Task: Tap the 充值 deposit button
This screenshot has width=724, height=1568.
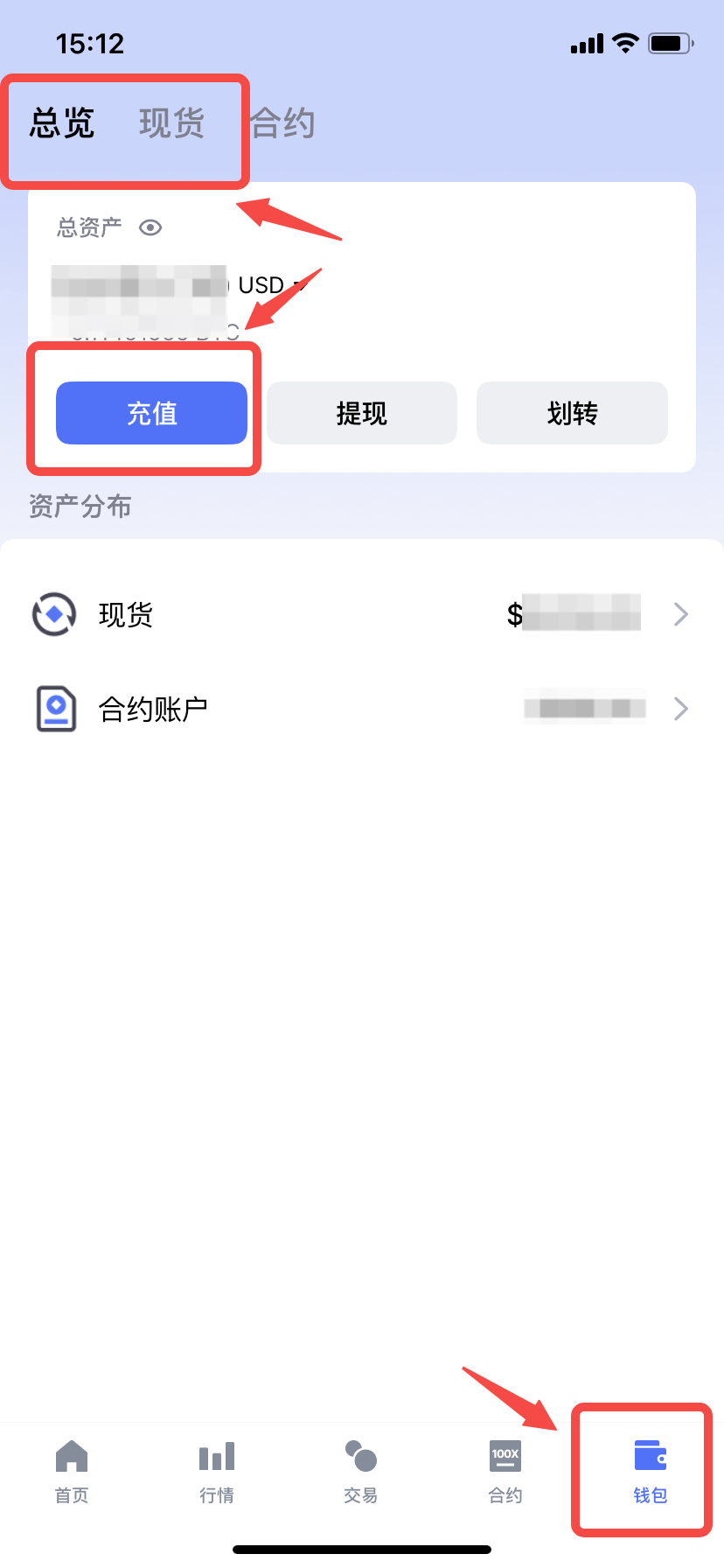Action: click(152, 413)
